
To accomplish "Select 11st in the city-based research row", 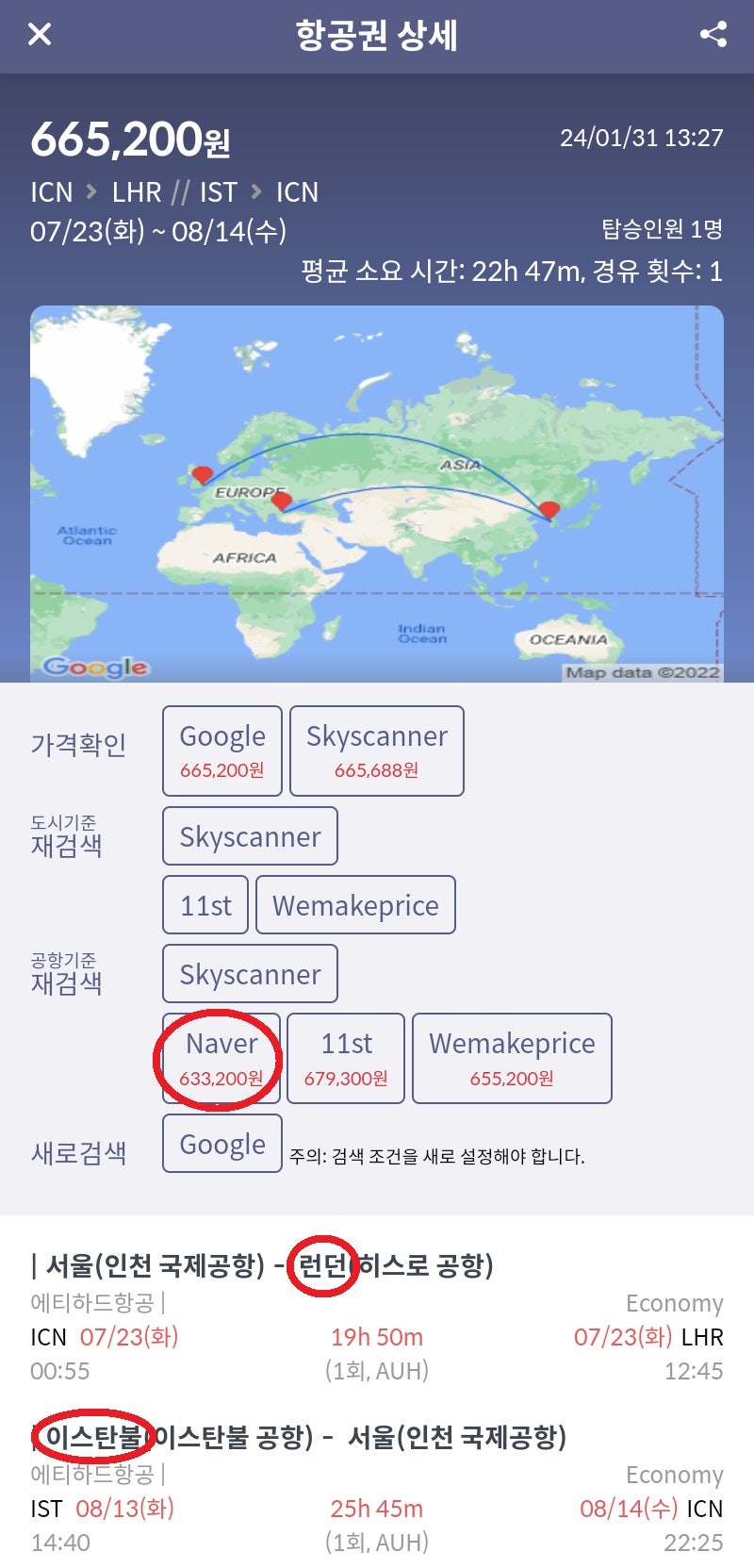I will pyautogui.click(x=205, y=904).
